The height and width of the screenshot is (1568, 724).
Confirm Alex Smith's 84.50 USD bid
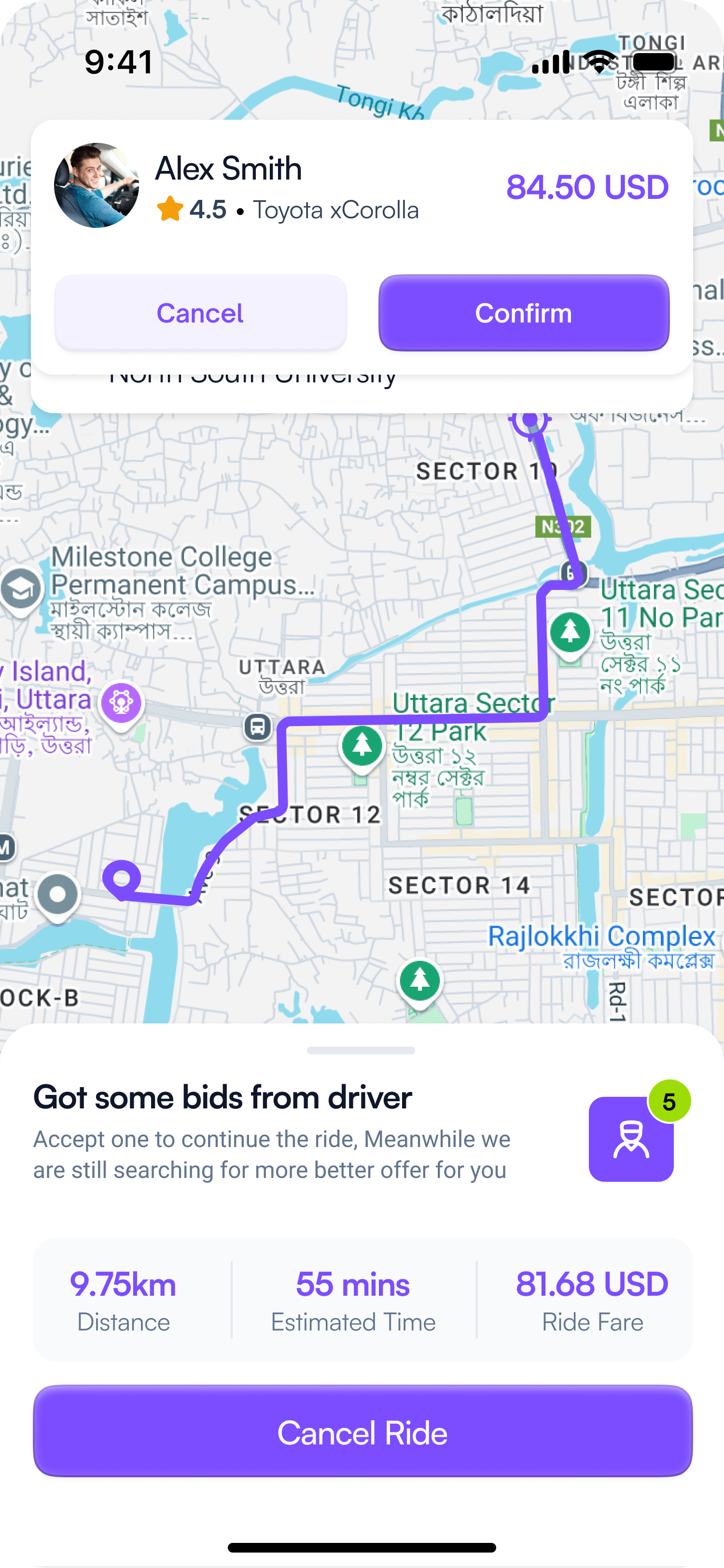click(x=523, y=313)
